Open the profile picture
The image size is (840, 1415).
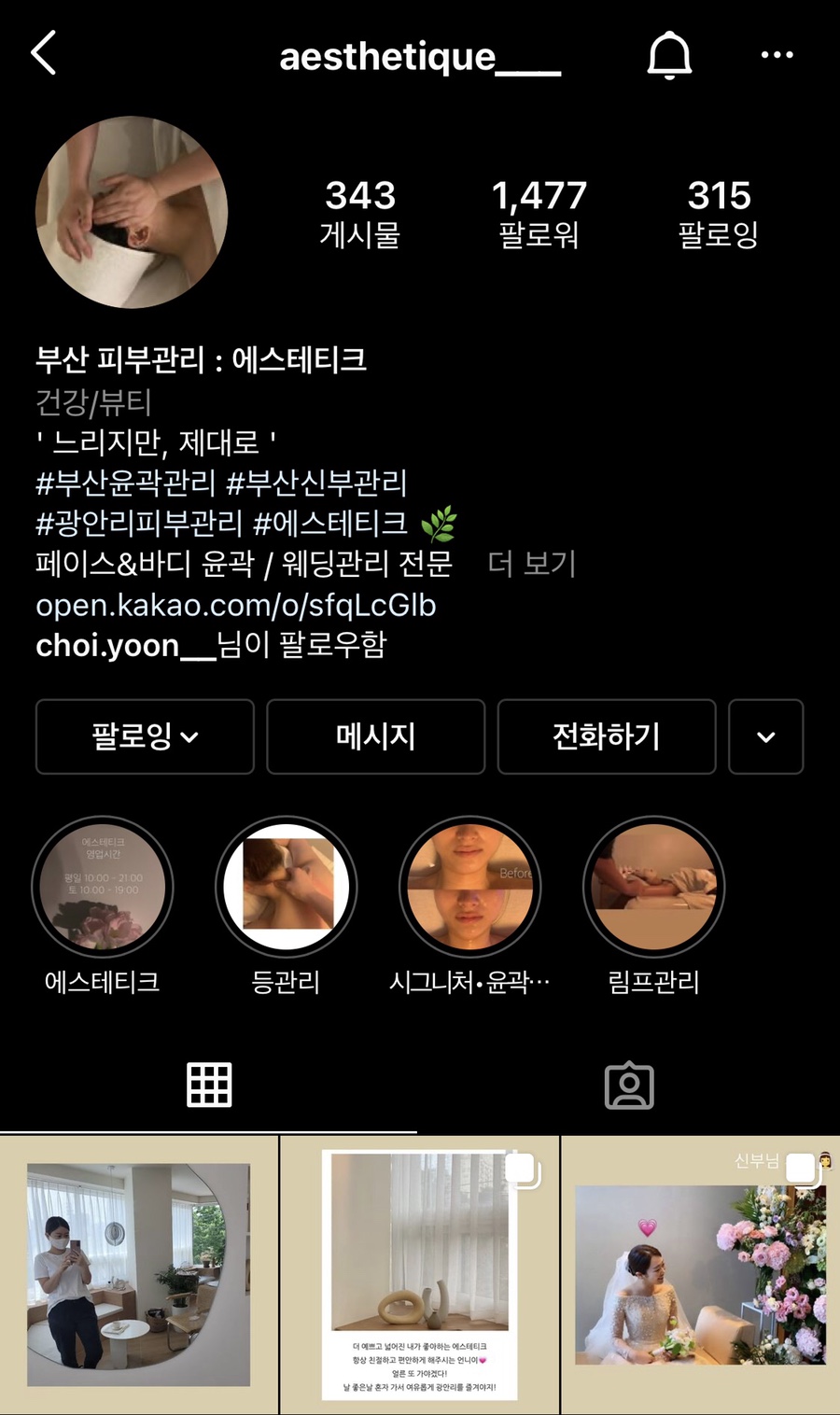(x=132, y=213)
